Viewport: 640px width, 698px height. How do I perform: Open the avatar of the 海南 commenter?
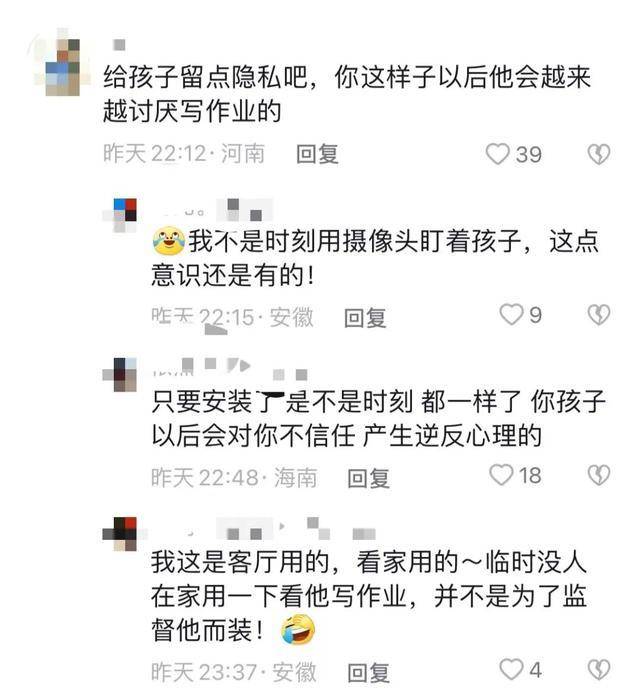pyautogui.click(x=120, y=374)
